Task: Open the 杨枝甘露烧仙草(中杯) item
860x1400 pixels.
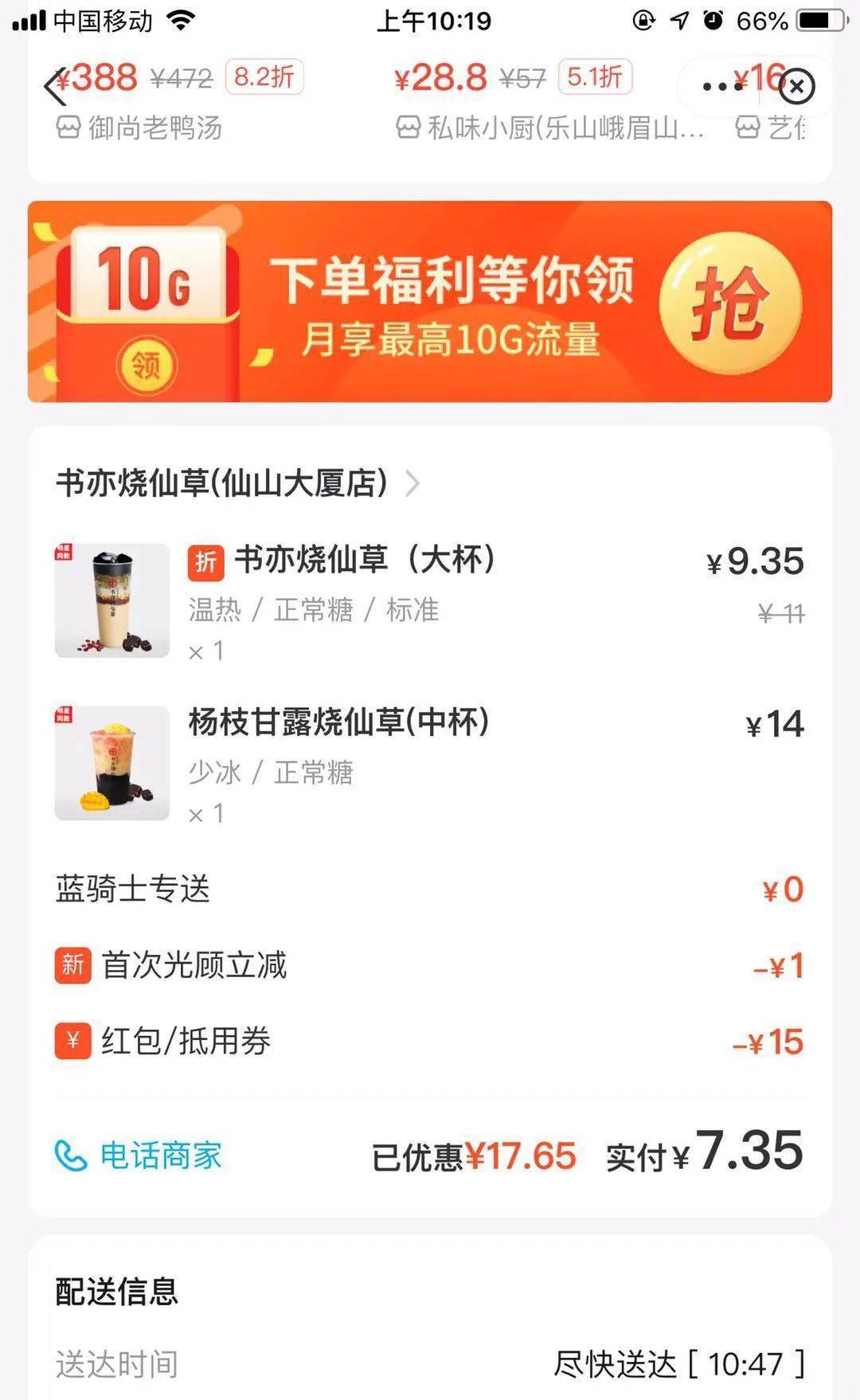Action: click(x=338, y=722)
